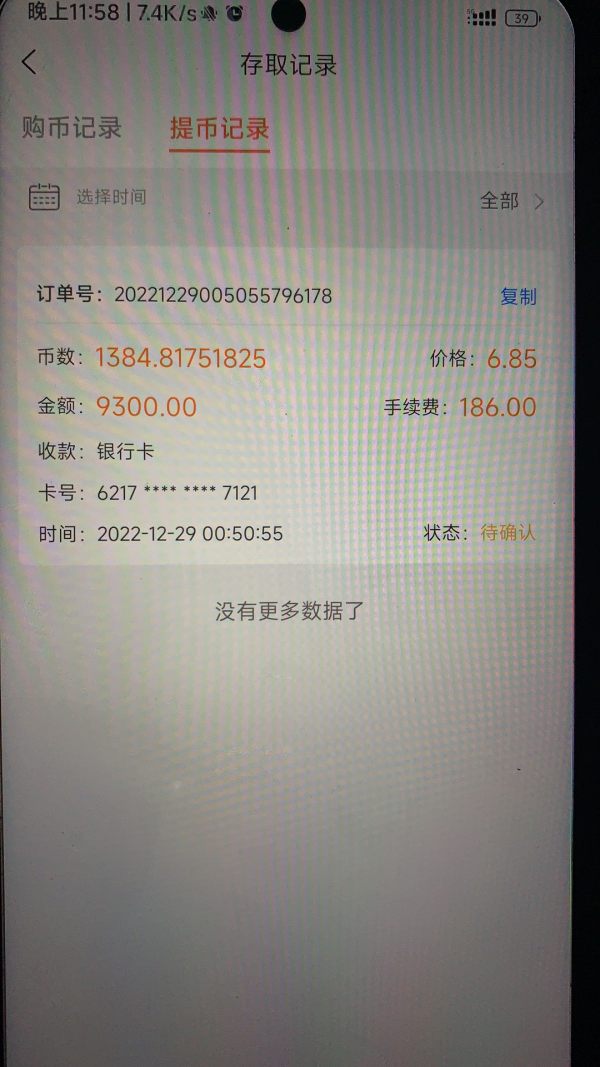Open the 选择时间 date picker
This screenshot has height=1067, width=600.
[87, 197]
